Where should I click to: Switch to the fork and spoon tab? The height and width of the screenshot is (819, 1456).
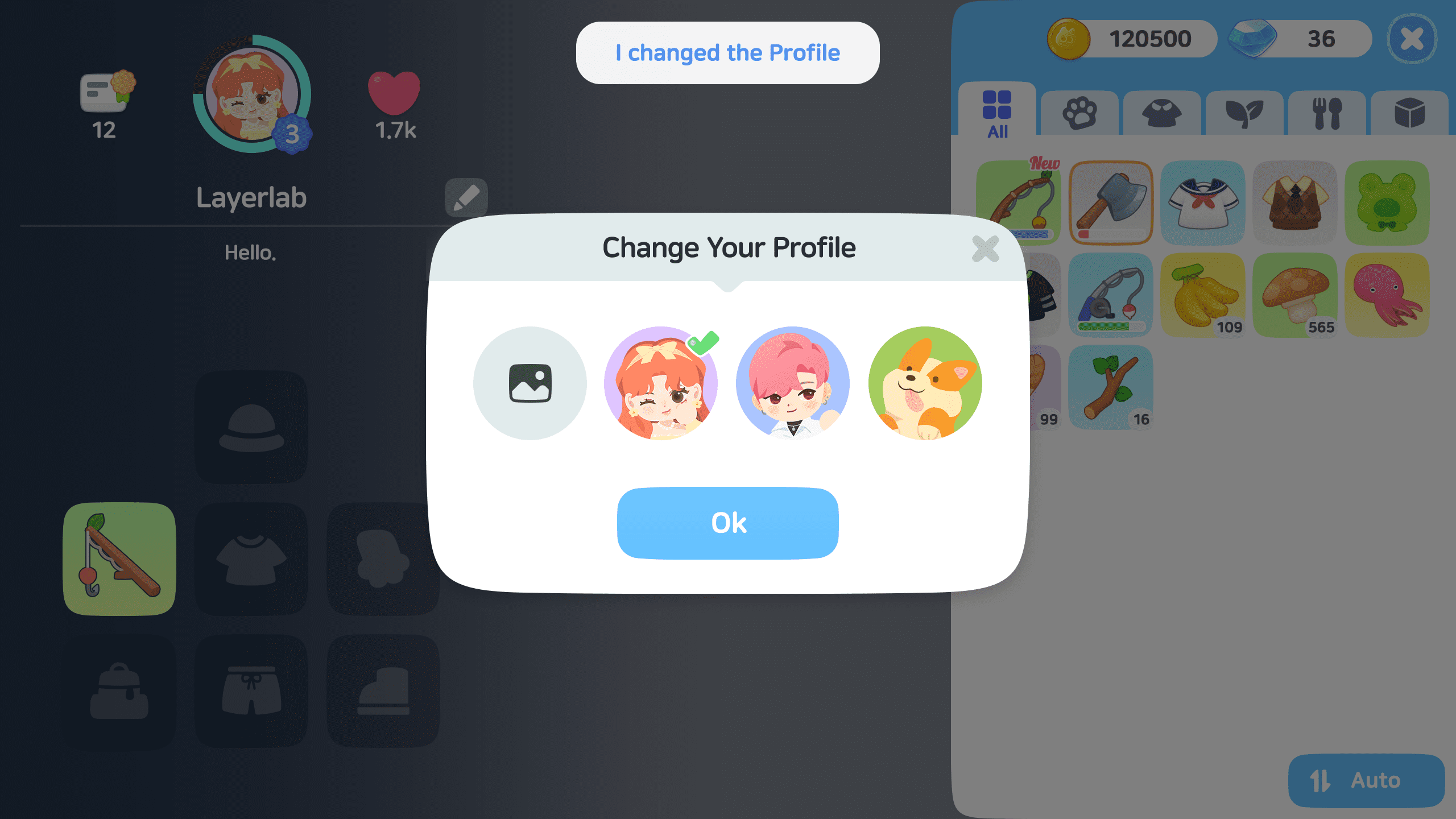tap(1326, 114)
